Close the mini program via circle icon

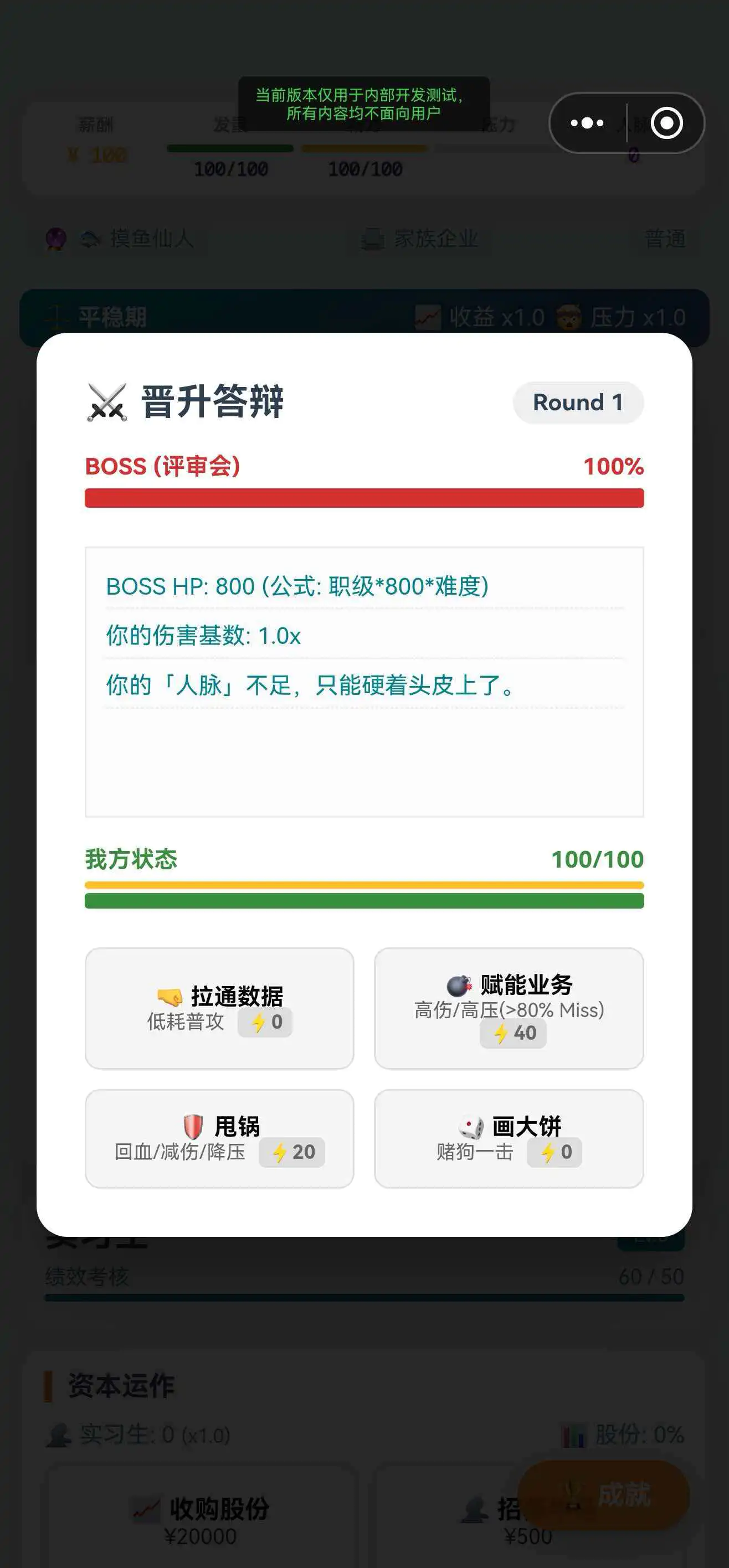(x=666, y=123)
